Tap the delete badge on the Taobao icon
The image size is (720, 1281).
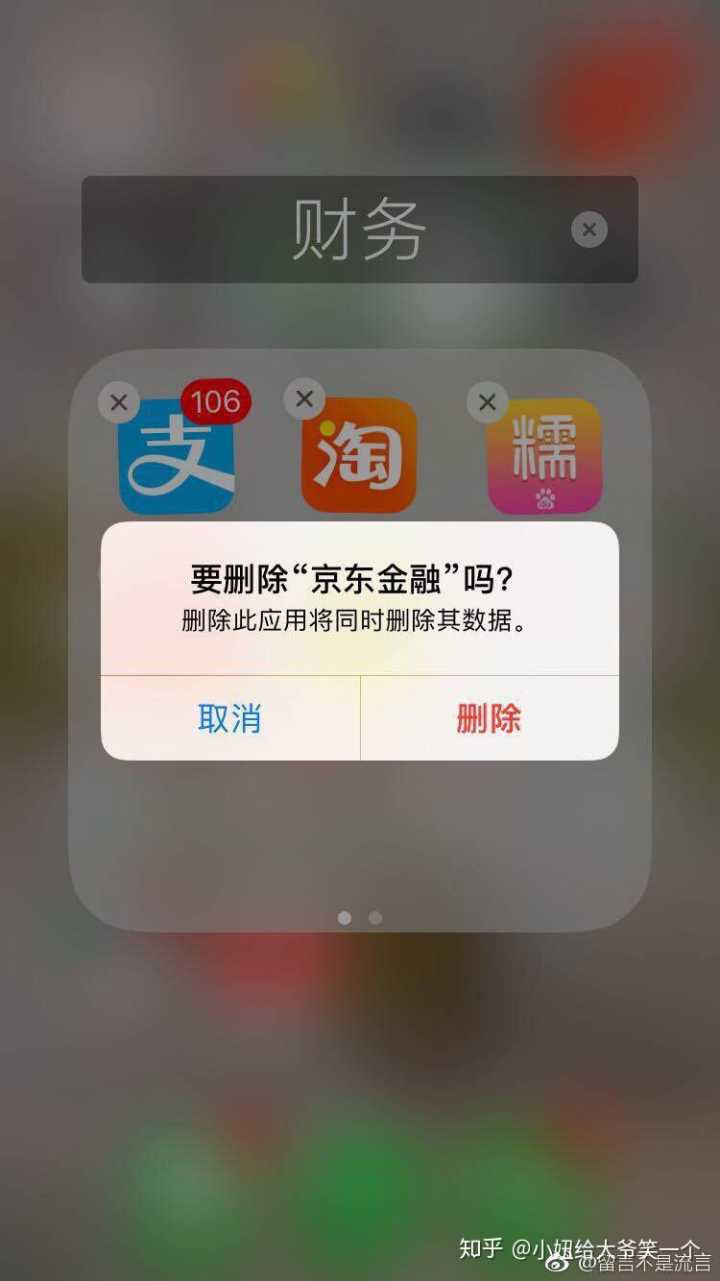click(305, 400)
